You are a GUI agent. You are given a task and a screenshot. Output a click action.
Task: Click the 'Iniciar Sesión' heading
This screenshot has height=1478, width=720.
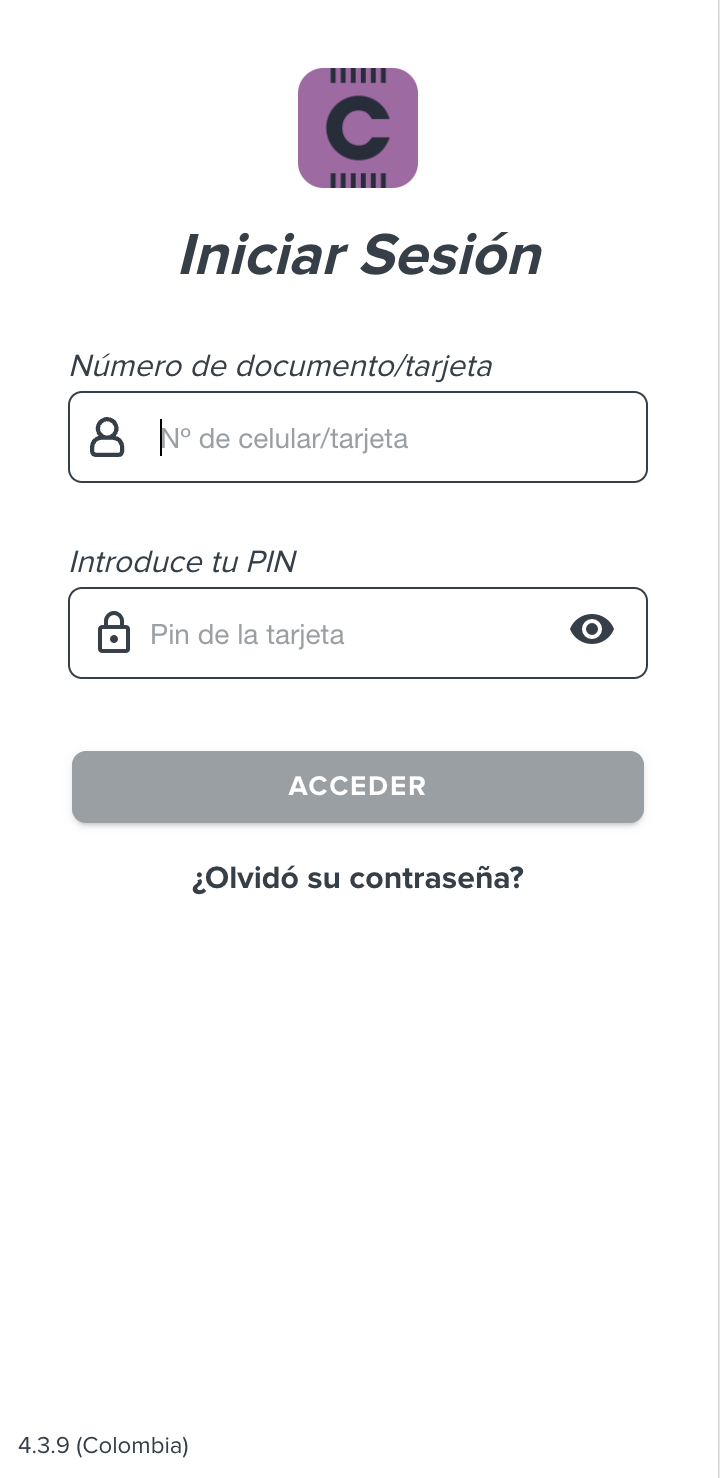358,254
